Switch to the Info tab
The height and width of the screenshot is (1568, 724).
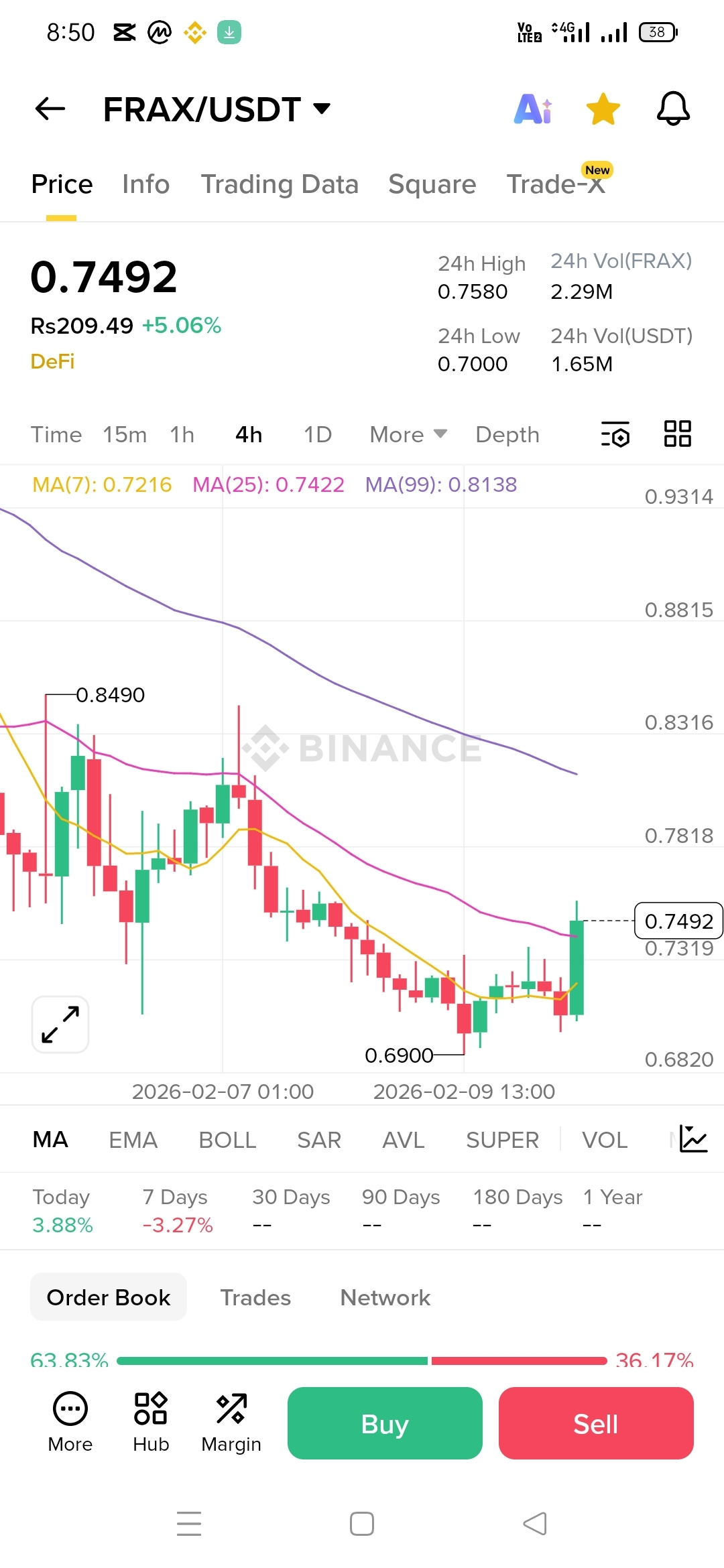(x=145, y=184)
